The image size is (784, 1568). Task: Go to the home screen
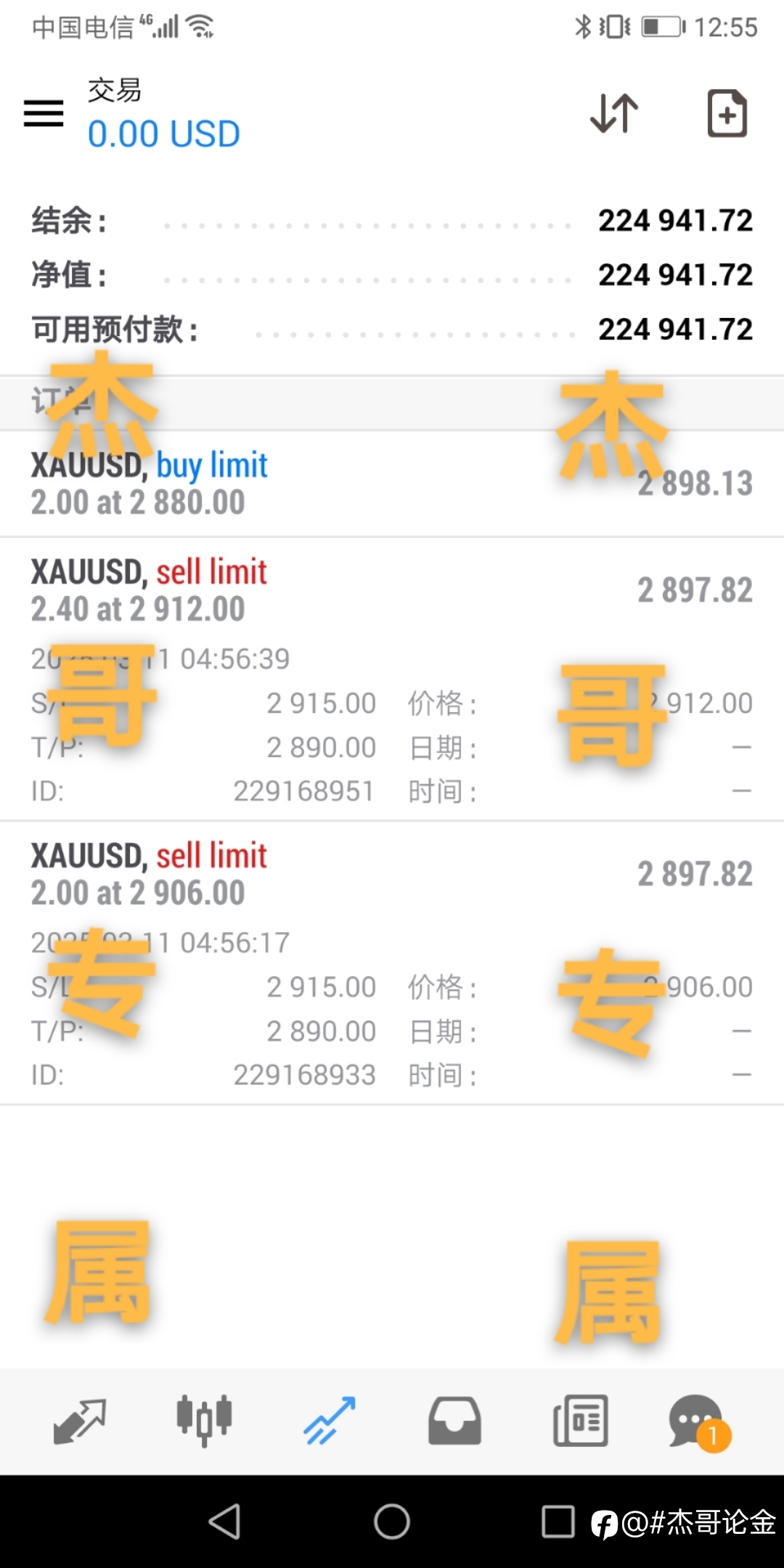point(392,1522)
